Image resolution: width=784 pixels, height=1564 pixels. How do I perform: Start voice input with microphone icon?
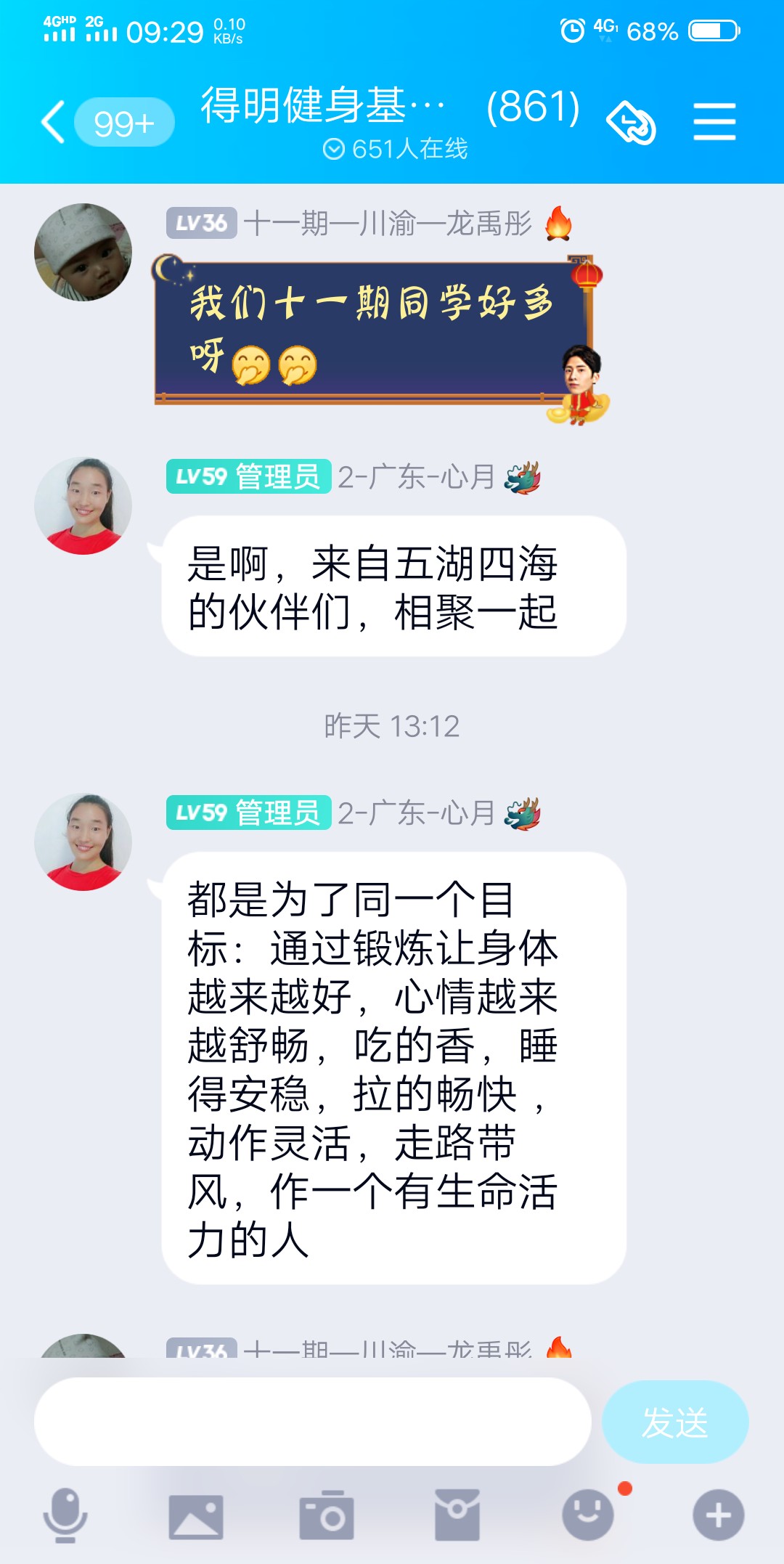tap(65, 1515)
